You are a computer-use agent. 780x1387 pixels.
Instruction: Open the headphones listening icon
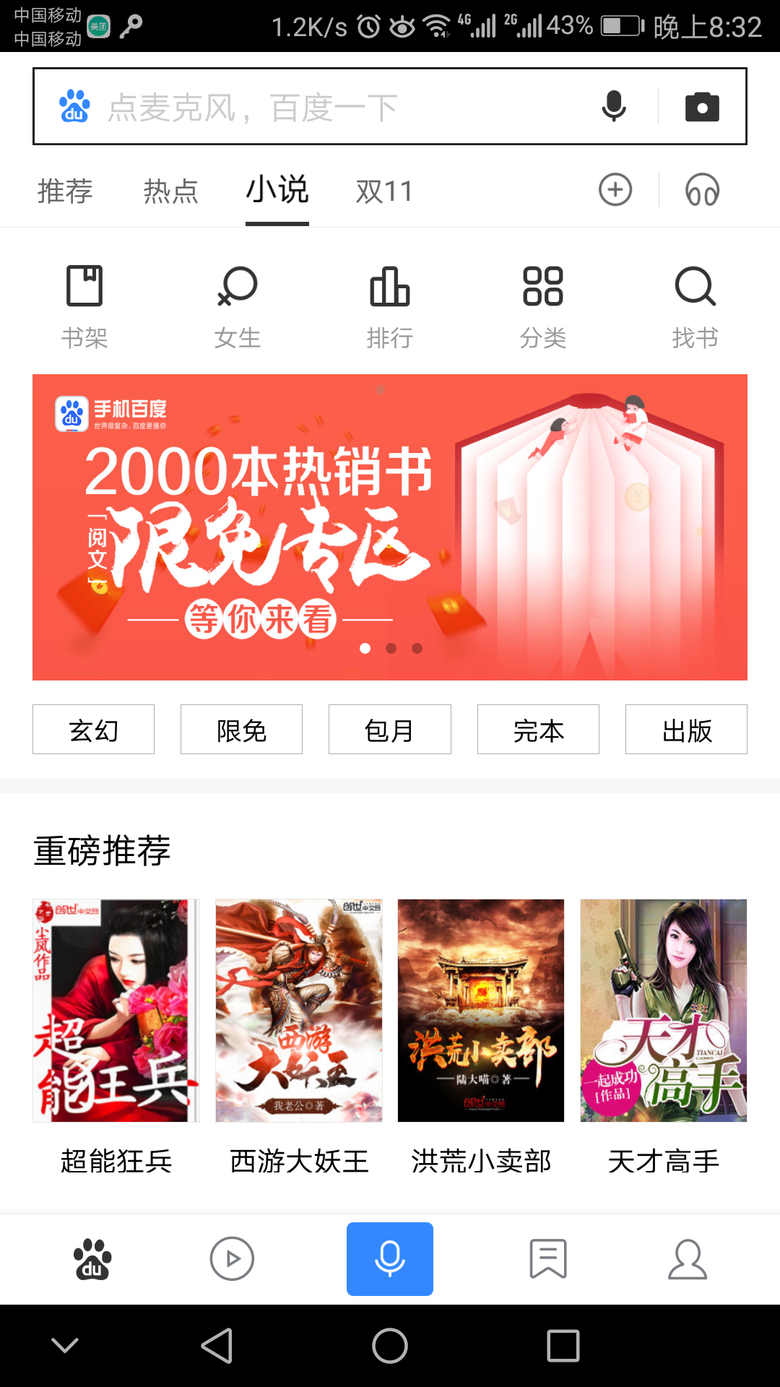(x=702, y=189)
